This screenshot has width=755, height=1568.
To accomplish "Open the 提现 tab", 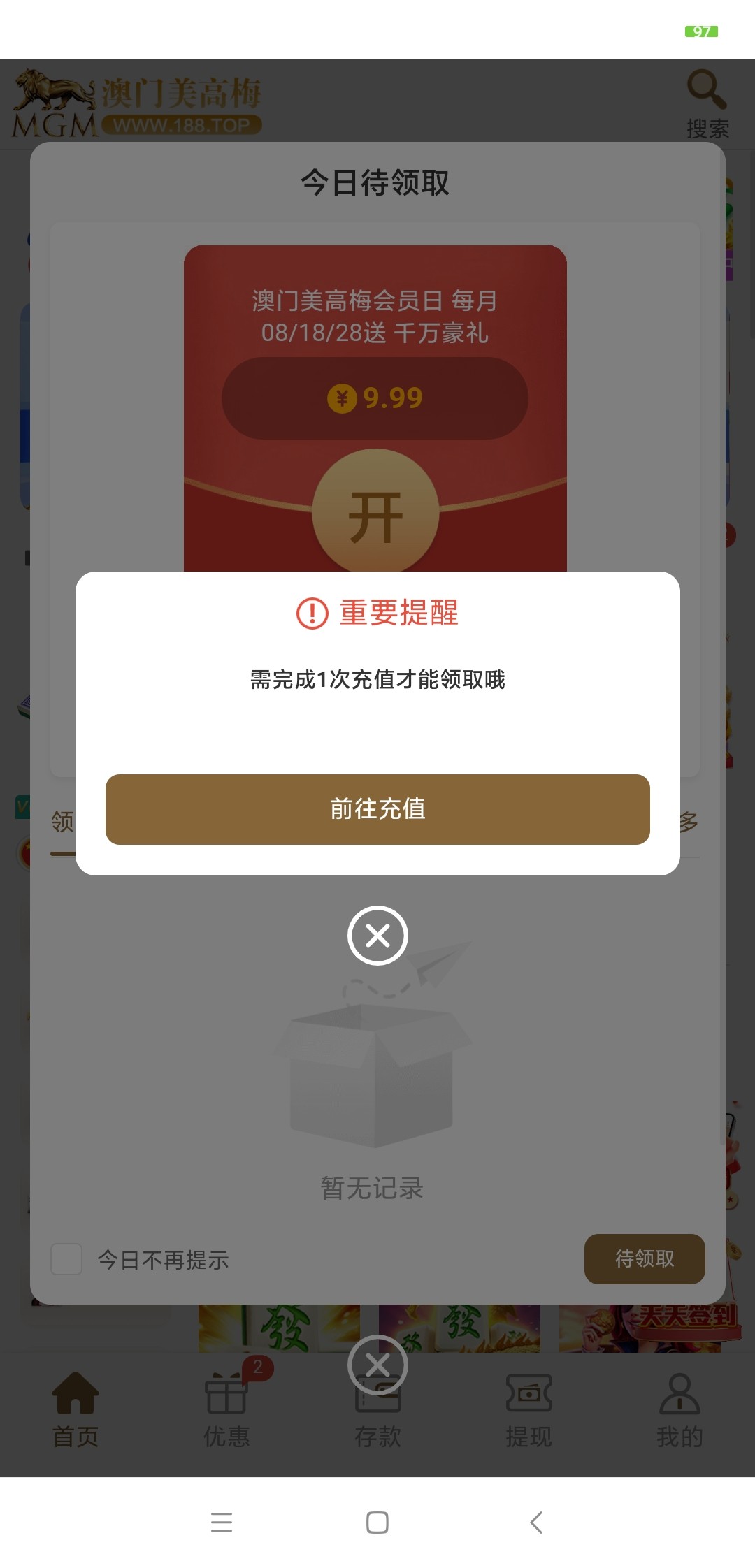I will coord(528,1410).
